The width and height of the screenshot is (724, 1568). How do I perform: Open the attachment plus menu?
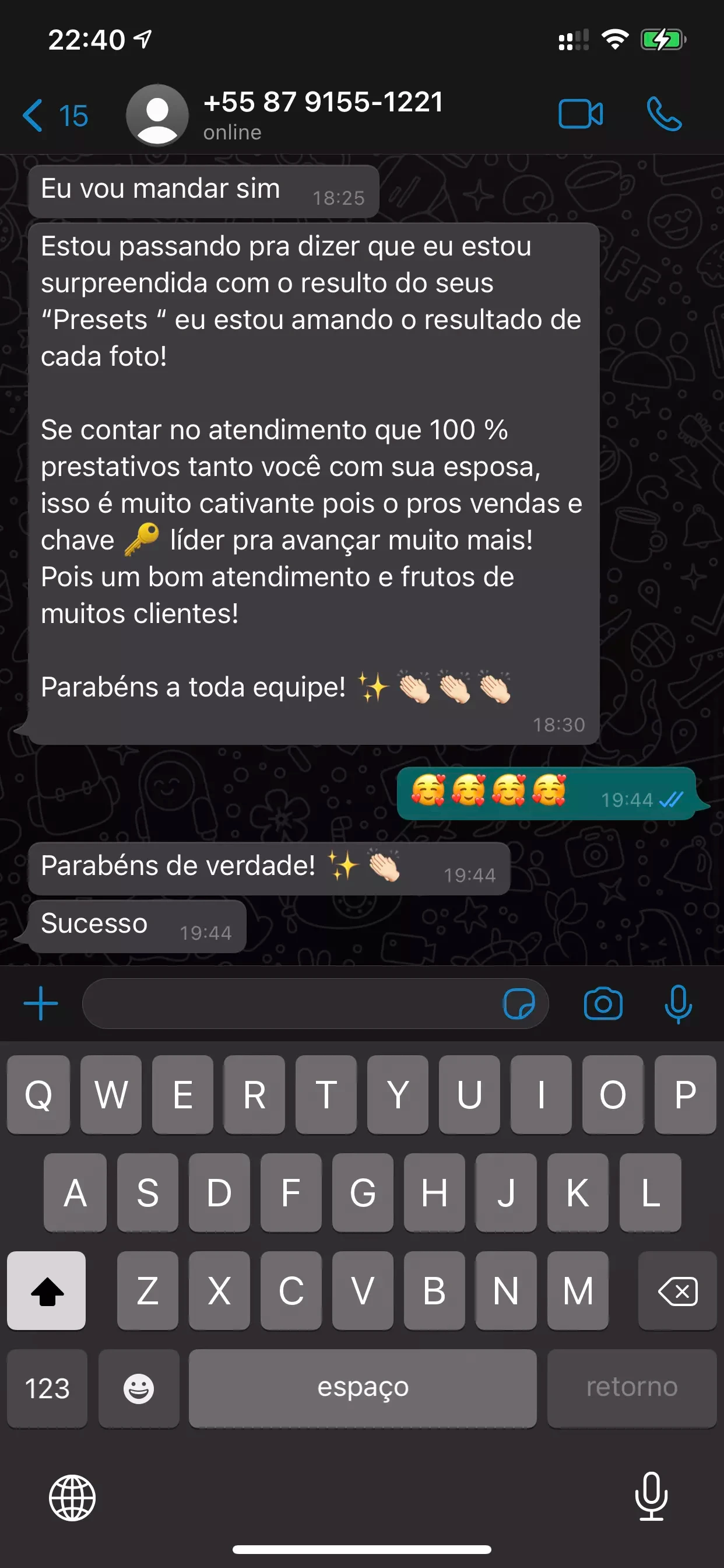tap(41, 1003)
